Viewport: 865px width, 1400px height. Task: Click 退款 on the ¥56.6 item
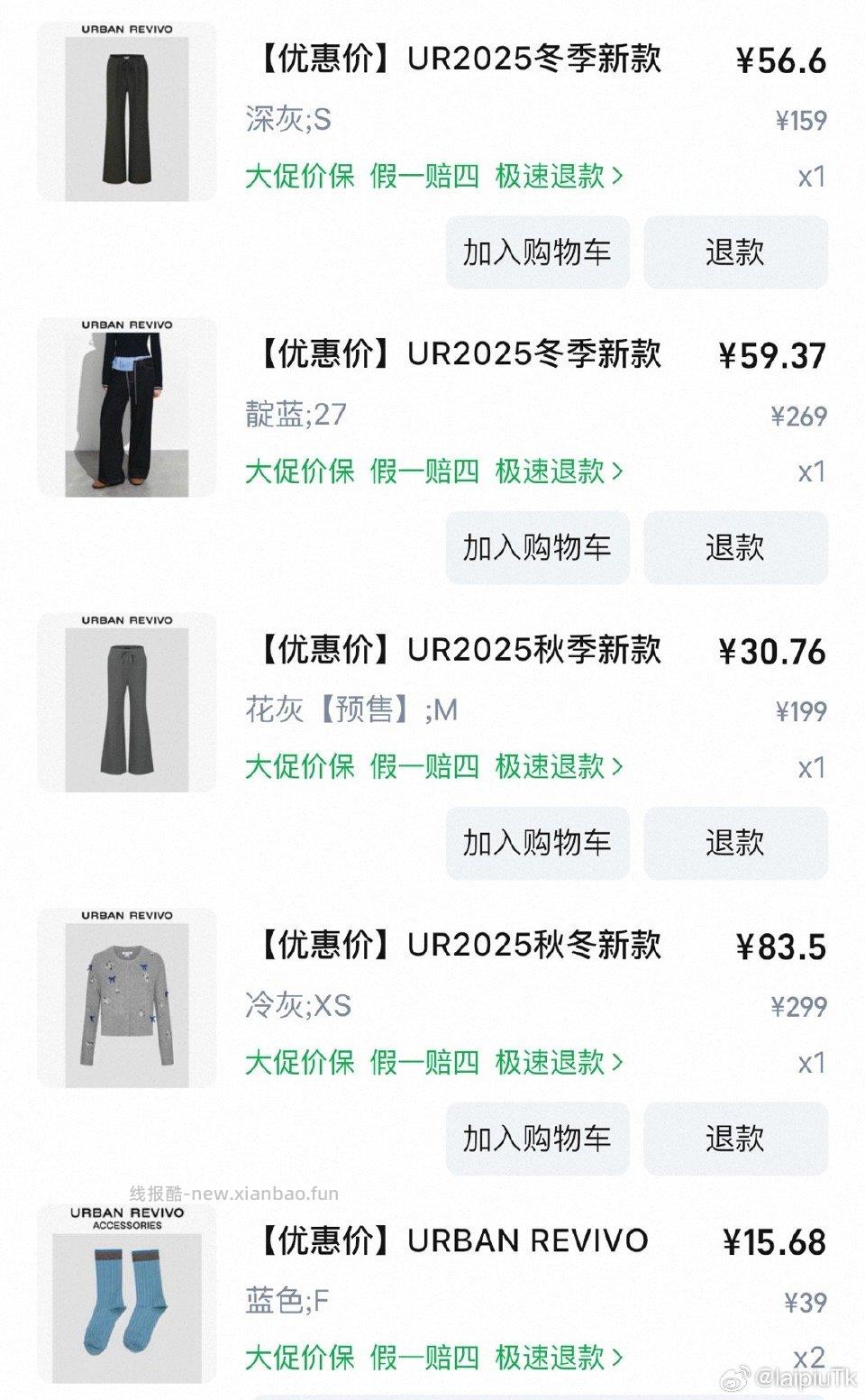[x=735, y=252]
